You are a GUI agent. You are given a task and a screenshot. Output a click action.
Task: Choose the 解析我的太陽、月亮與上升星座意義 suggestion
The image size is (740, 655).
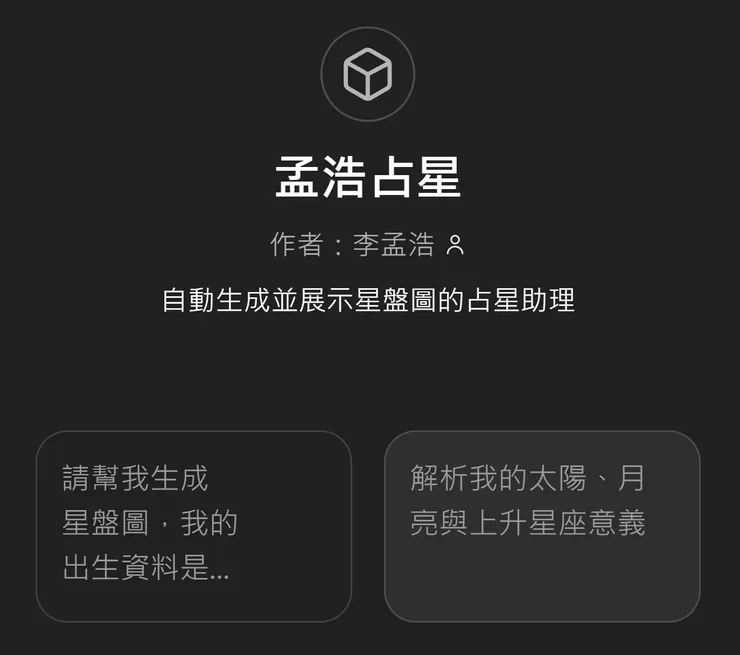coord(541,526)
